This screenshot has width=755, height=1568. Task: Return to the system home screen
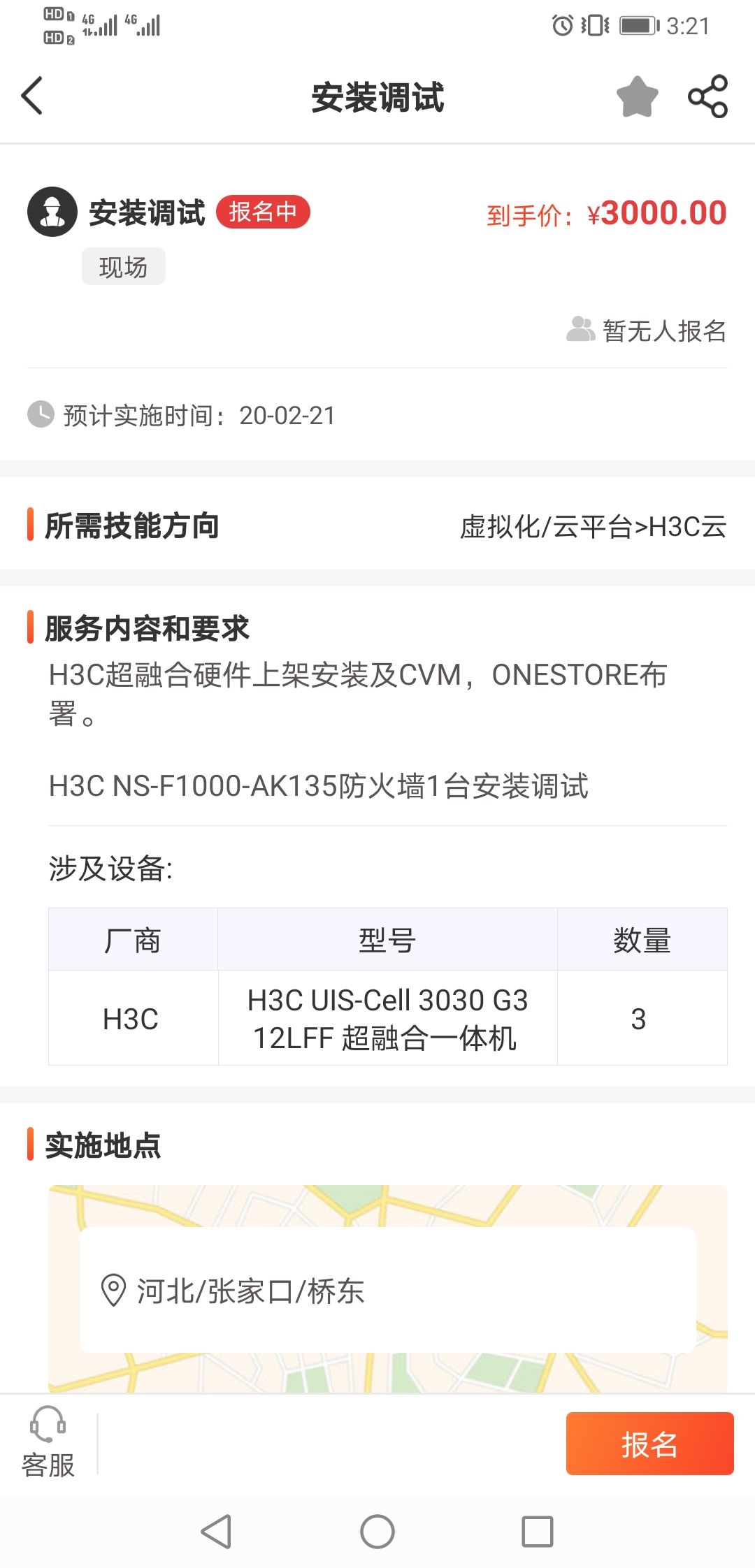(x=377, y=1532)
